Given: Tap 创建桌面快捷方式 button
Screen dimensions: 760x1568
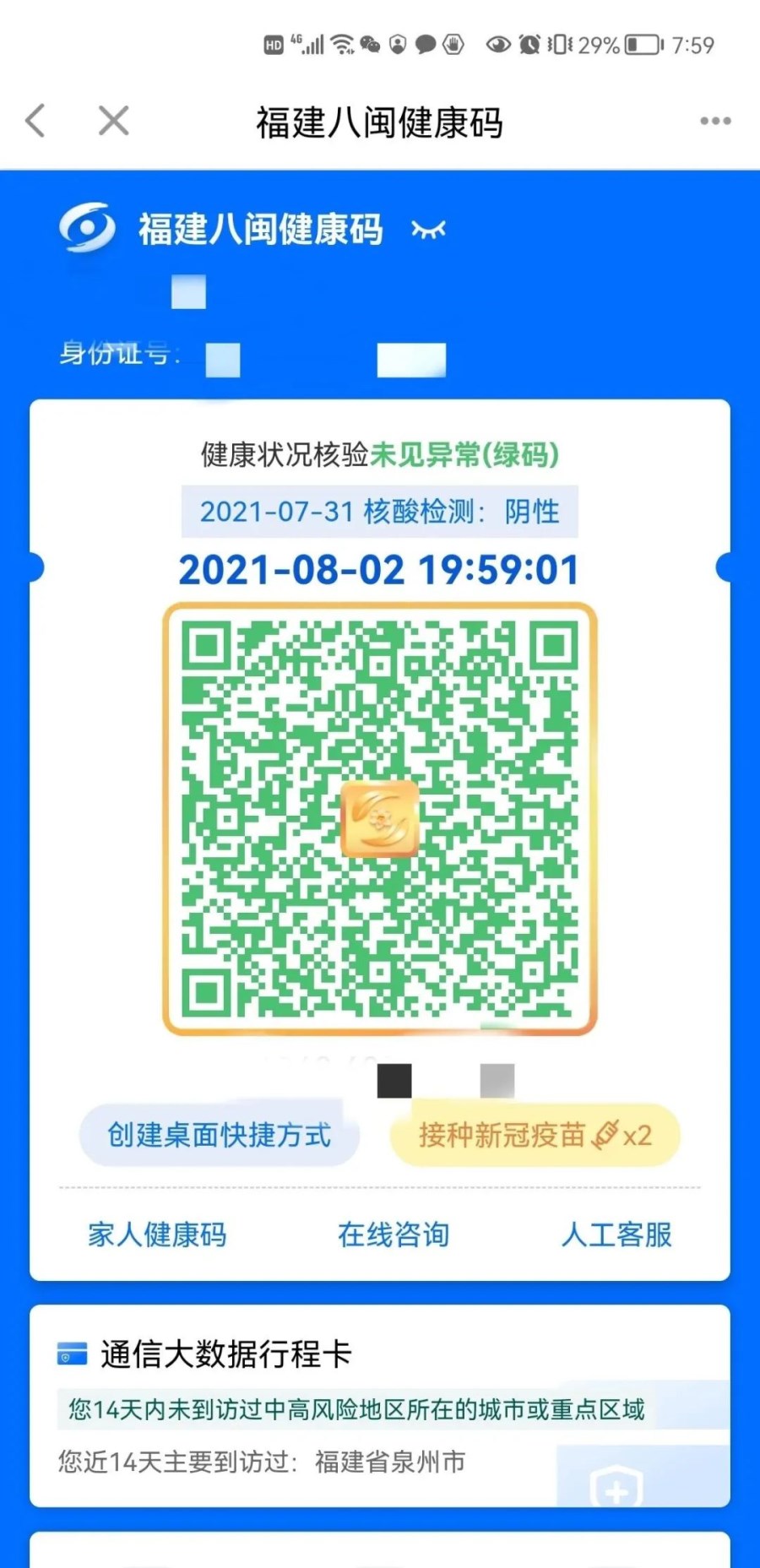Looking at the screenshot, I should tap(220, 1135).
